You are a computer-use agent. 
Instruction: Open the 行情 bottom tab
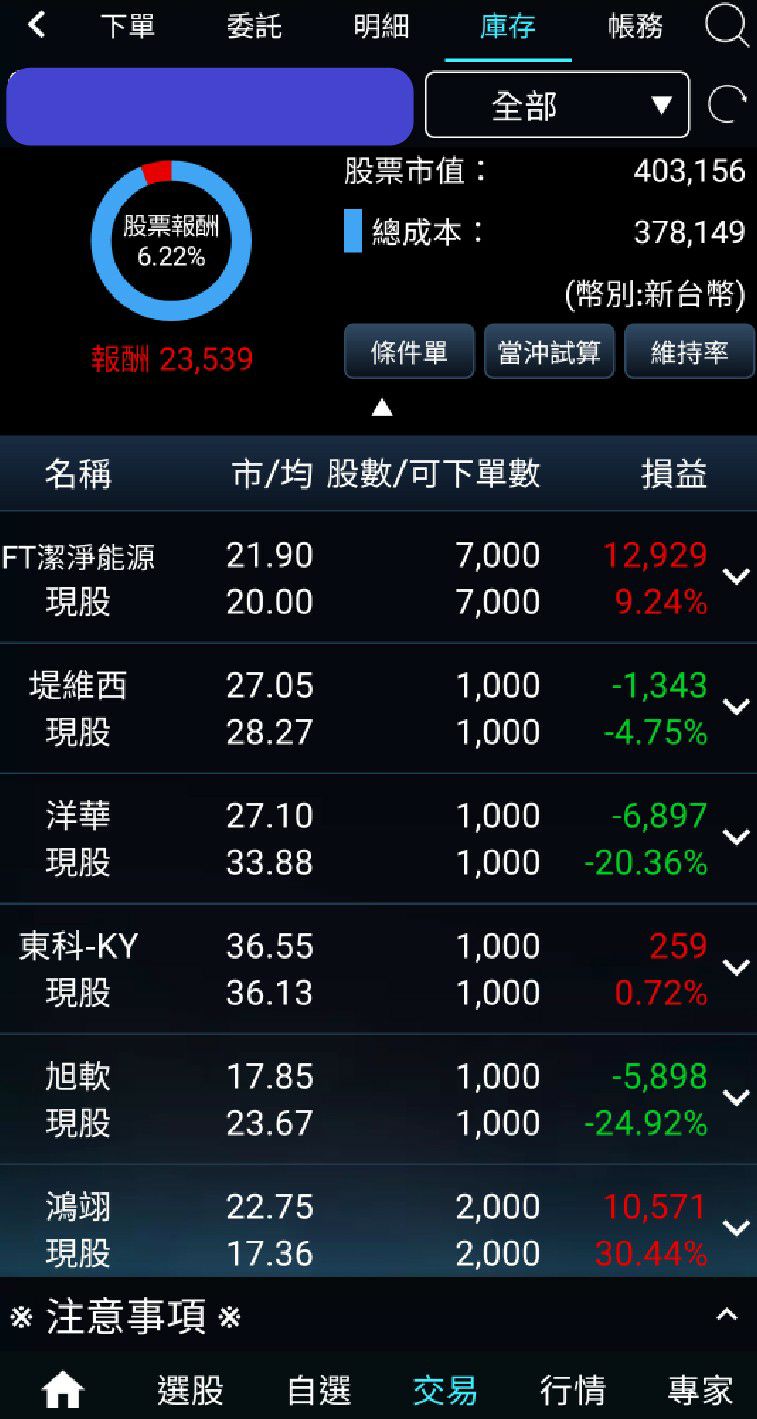(572, 1390)
